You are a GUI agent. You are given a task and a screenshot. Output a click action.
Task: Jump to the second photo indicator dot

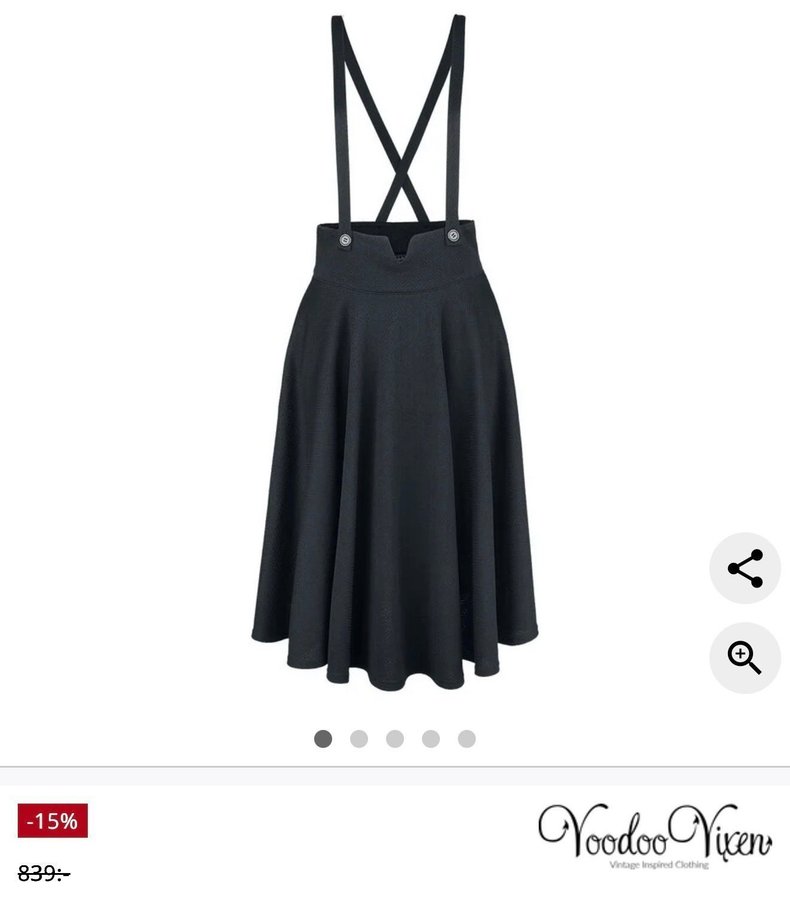pyautogui.click(x=359, y=739)
